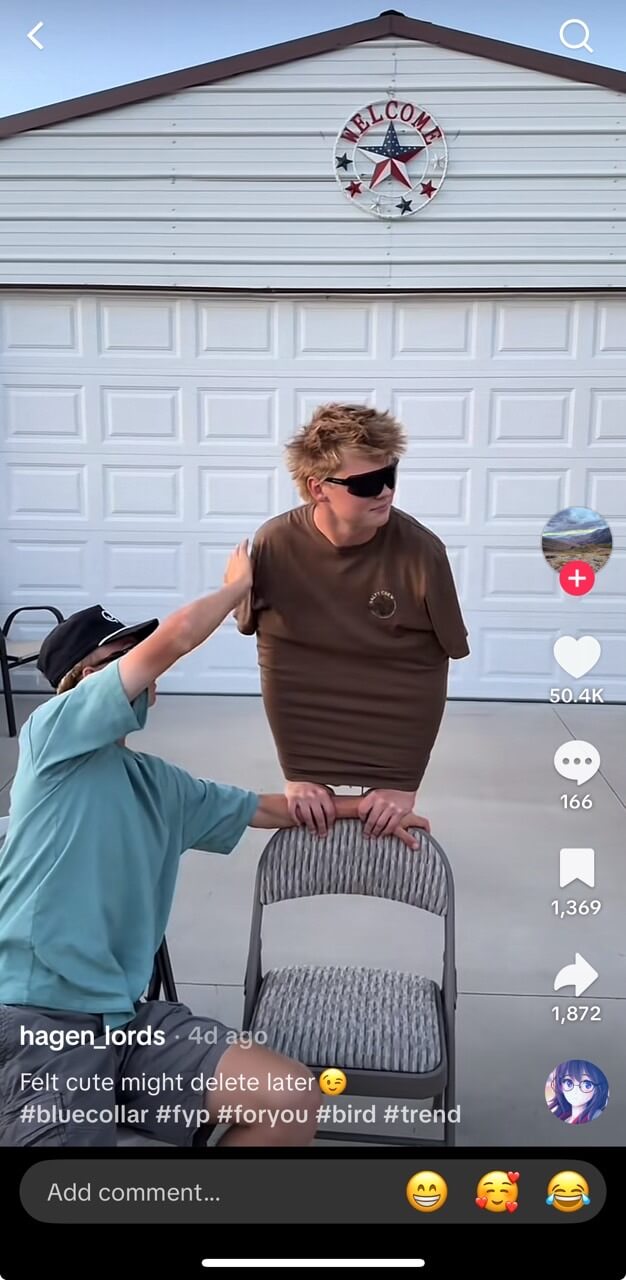Image resolution: width=626 pixels, height=1280 pixels.
Task: Open the #foryou hashtag
Action: click(x=262, y=1114)
